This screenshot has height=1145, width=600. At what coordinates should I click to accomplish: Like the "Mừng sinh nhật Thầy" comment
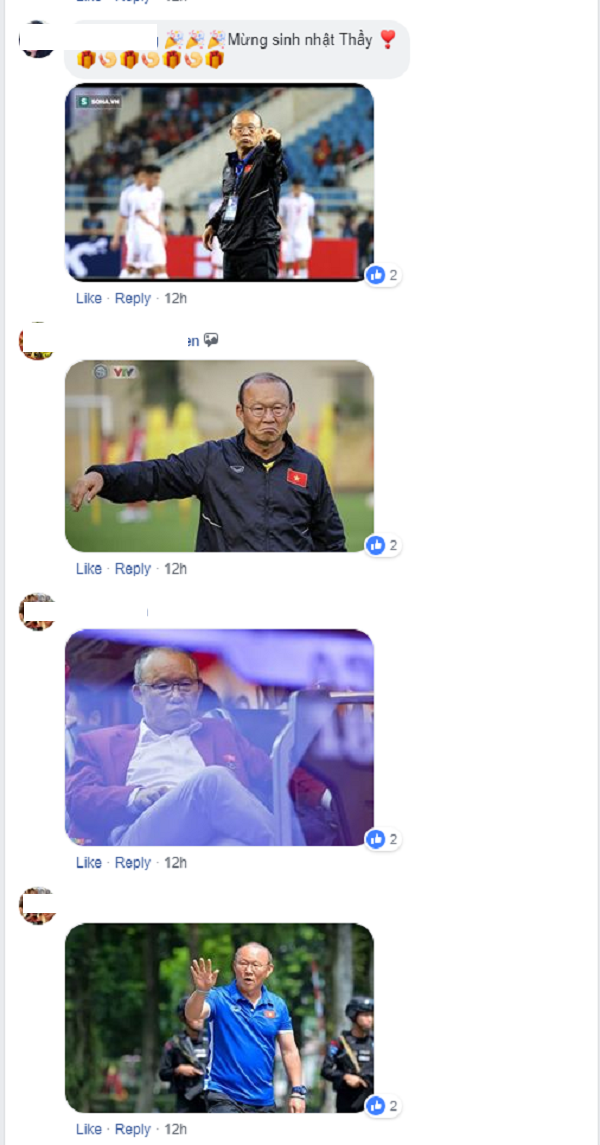pos(88,298)
